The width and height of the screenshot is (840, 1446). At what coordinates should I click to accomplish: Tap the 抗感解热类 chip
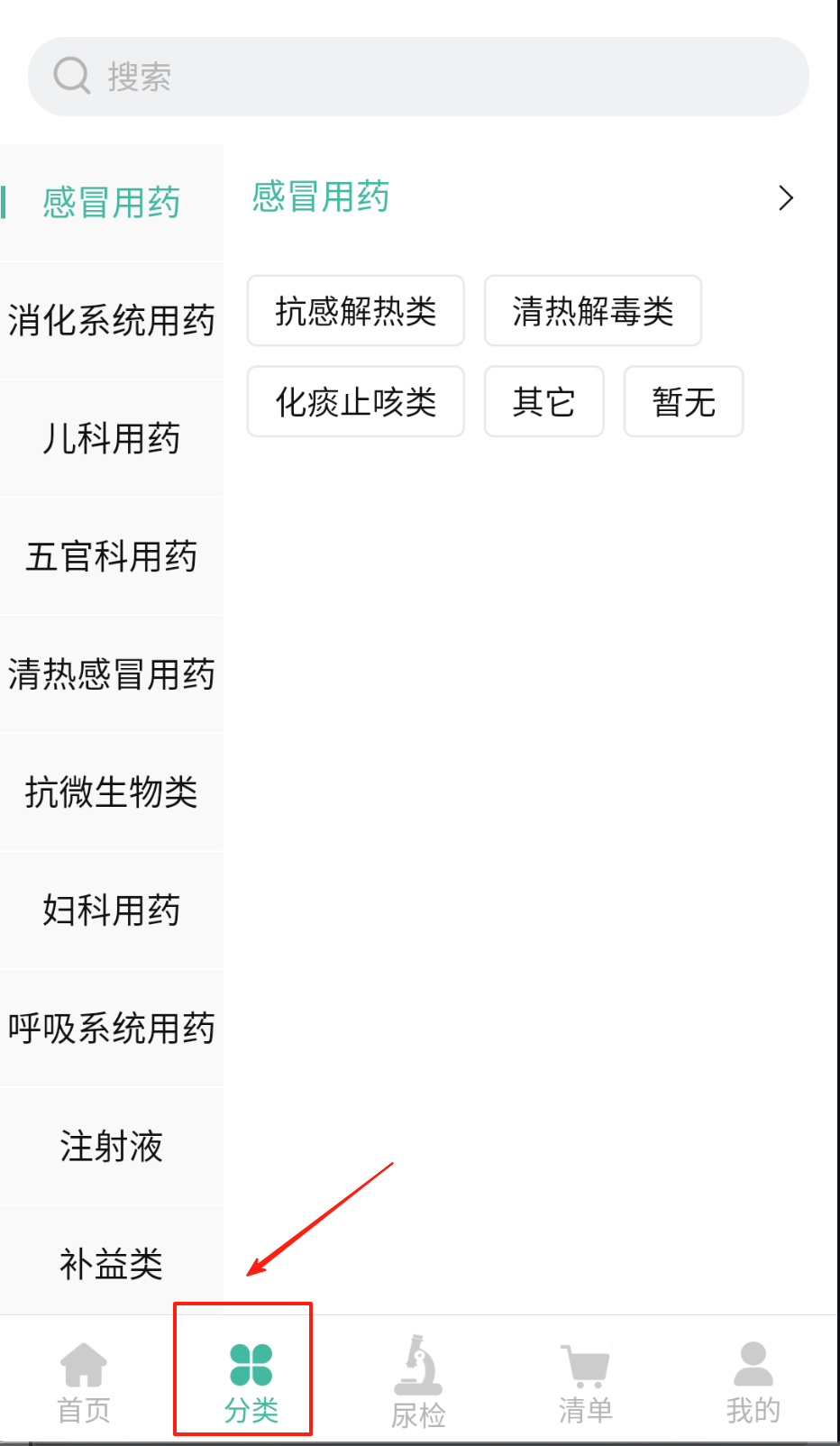pyautogui.click(x=356, y=311)
